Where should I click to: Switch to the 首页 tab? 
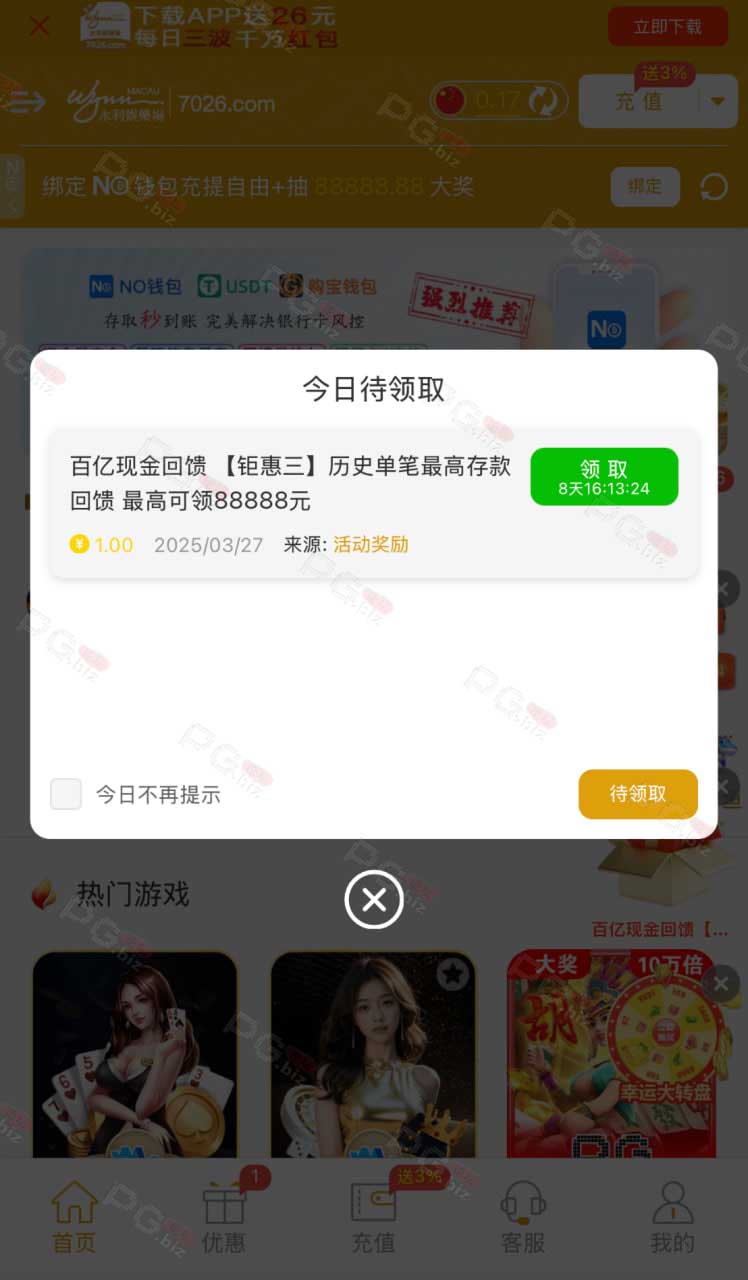(74, 1216)
